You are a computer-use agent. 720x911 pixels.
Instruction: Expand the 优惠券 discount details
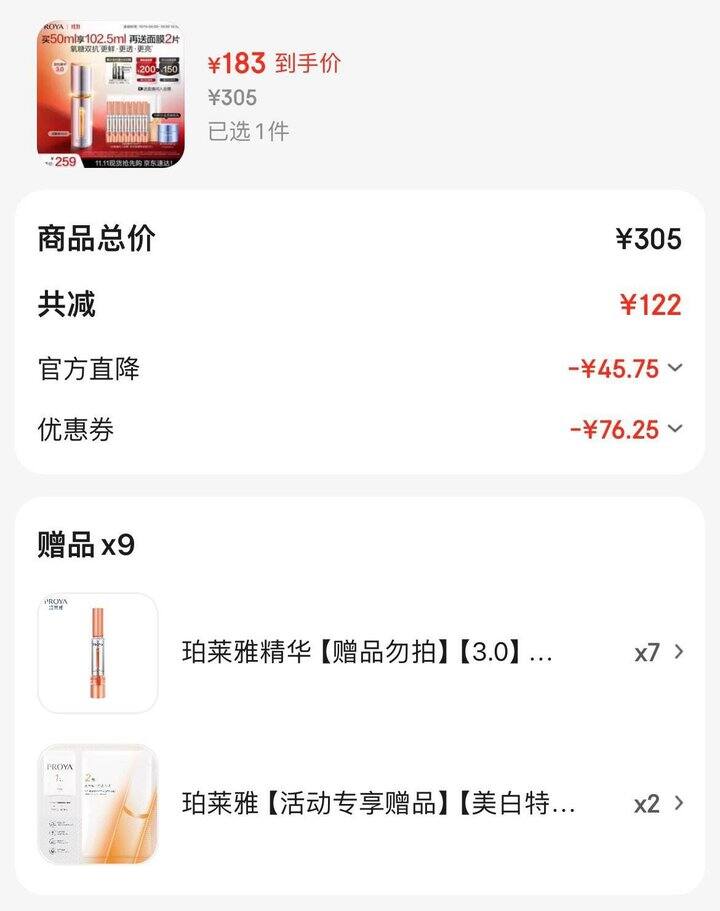pyautogui.click(x=675, y=429)
